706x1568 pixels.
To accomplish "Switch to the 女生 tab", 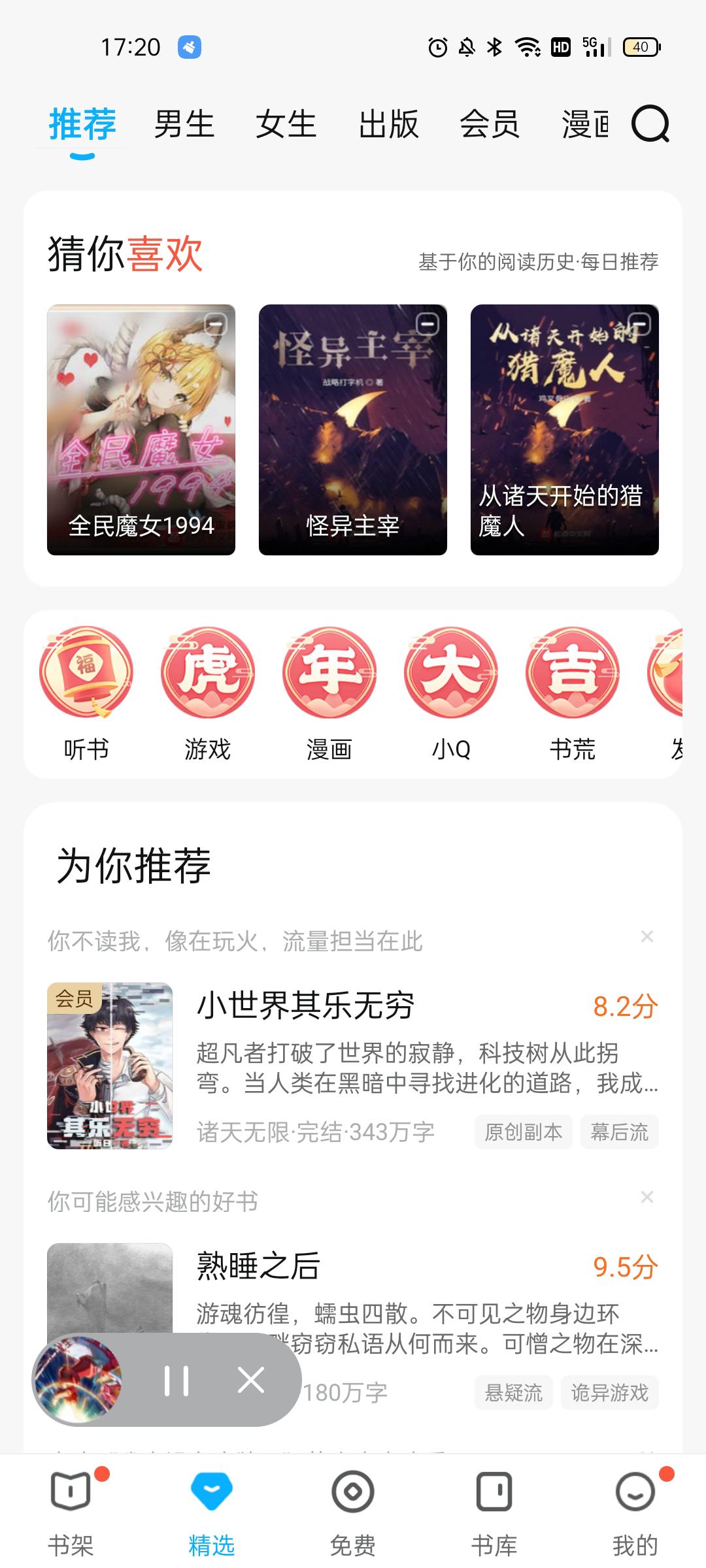I will (x=286, y=123).
